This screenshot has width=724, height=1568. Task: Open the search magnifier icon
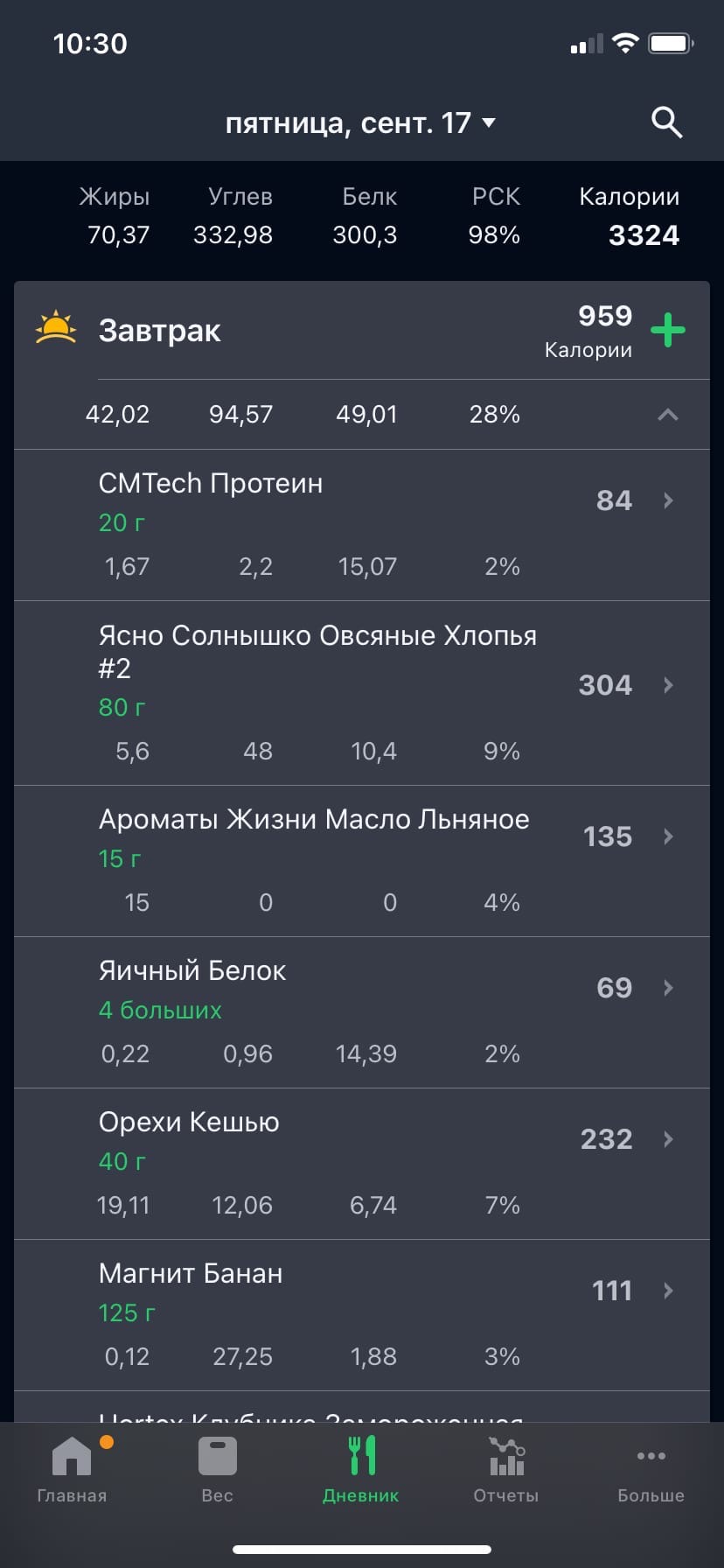coord(666,122)
